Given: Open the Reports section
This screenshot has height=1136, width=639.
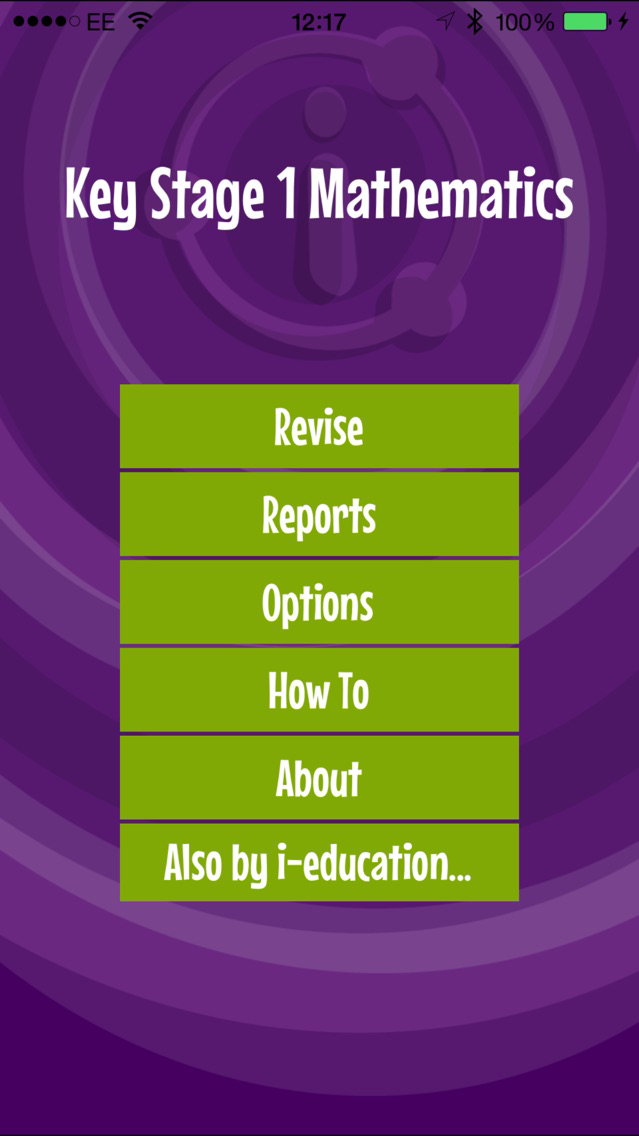Looking at the screenshot, I should 319,514.
